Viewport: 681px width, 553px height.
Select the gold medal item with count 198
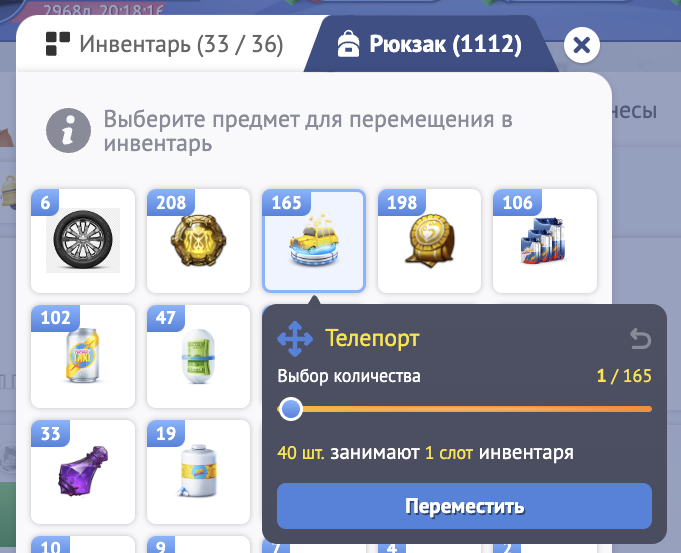429,241
